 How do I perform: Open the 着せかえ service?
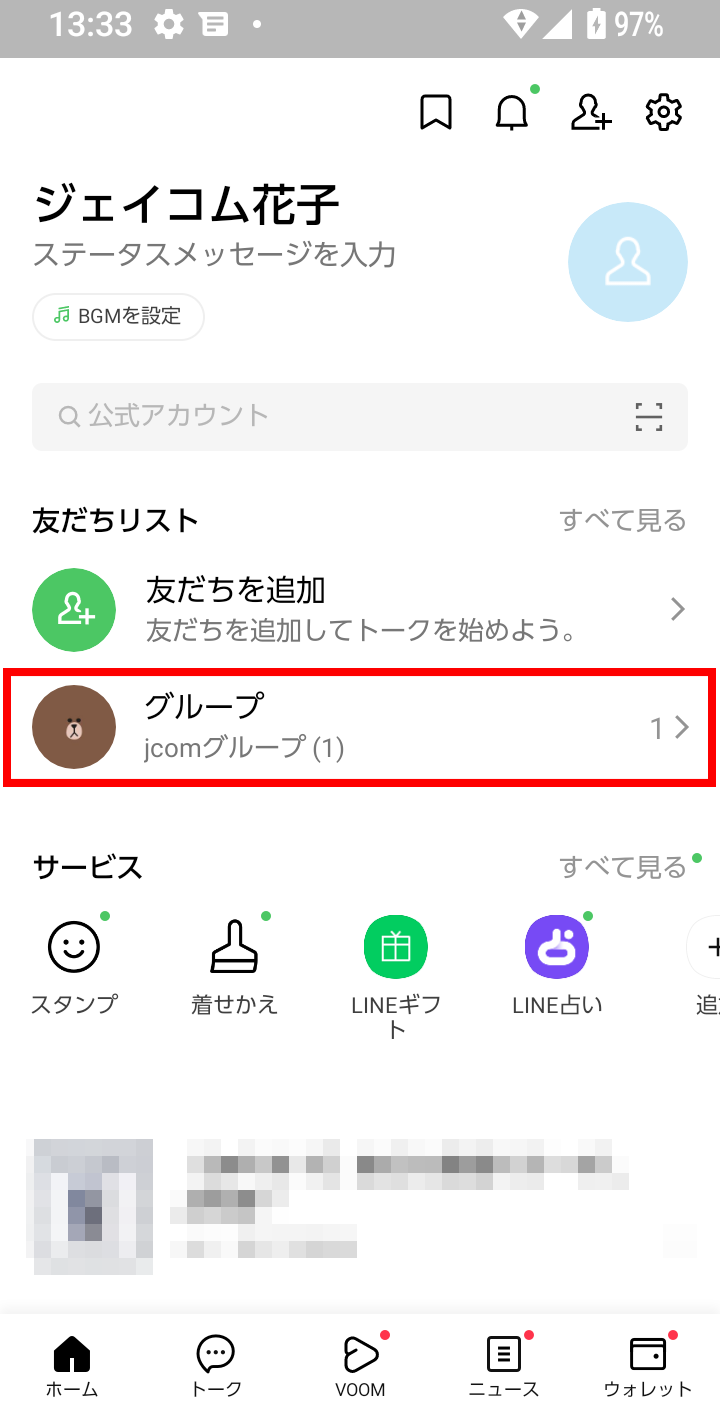(x=234, y=962)
